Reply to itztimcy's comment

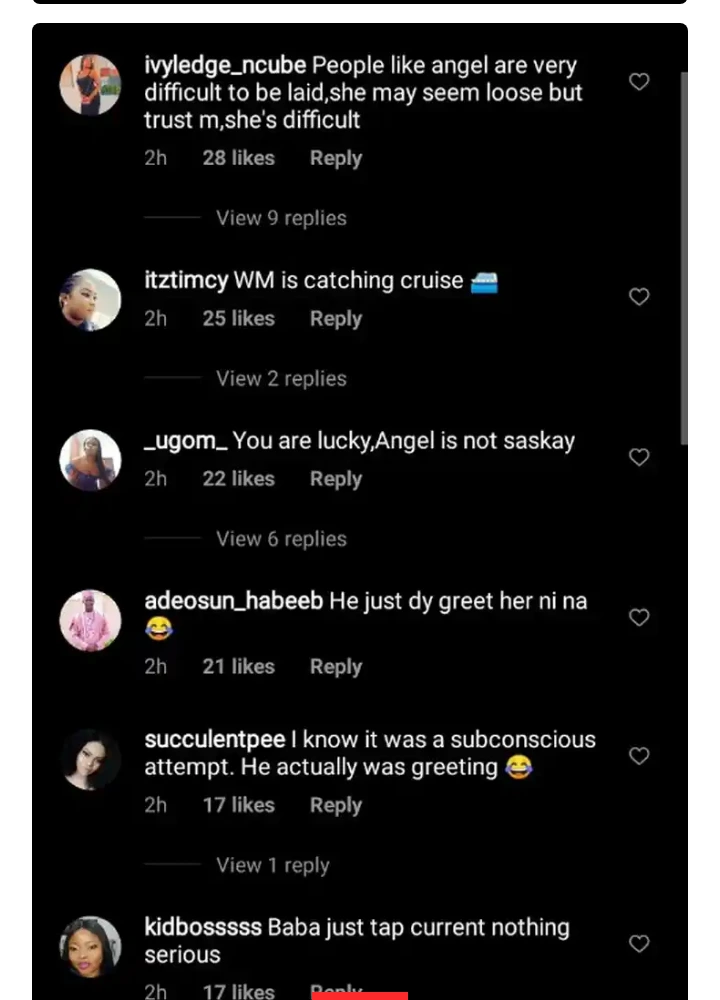pyautogui.click(x=335, y=319)
